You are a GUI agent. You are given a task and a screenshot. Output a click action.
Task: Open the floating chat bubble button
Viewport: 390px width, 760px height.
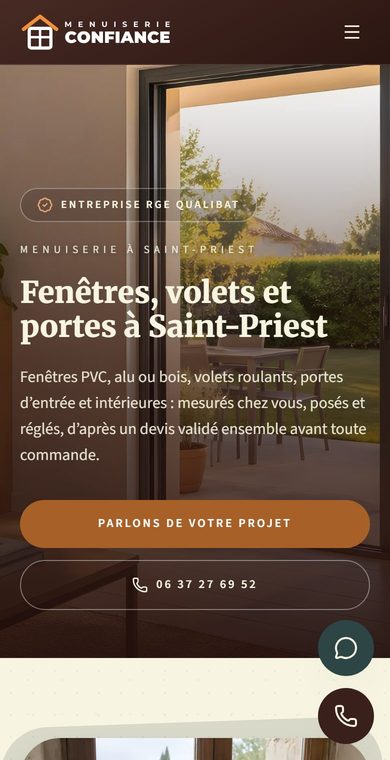(346, 648)
